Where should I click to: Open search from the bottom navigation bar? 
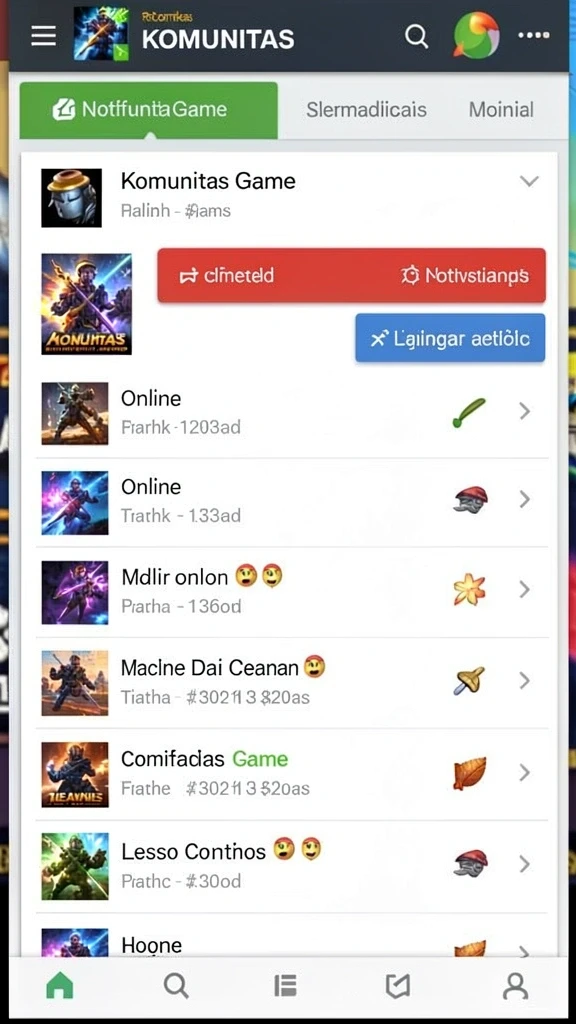[176, 985]
